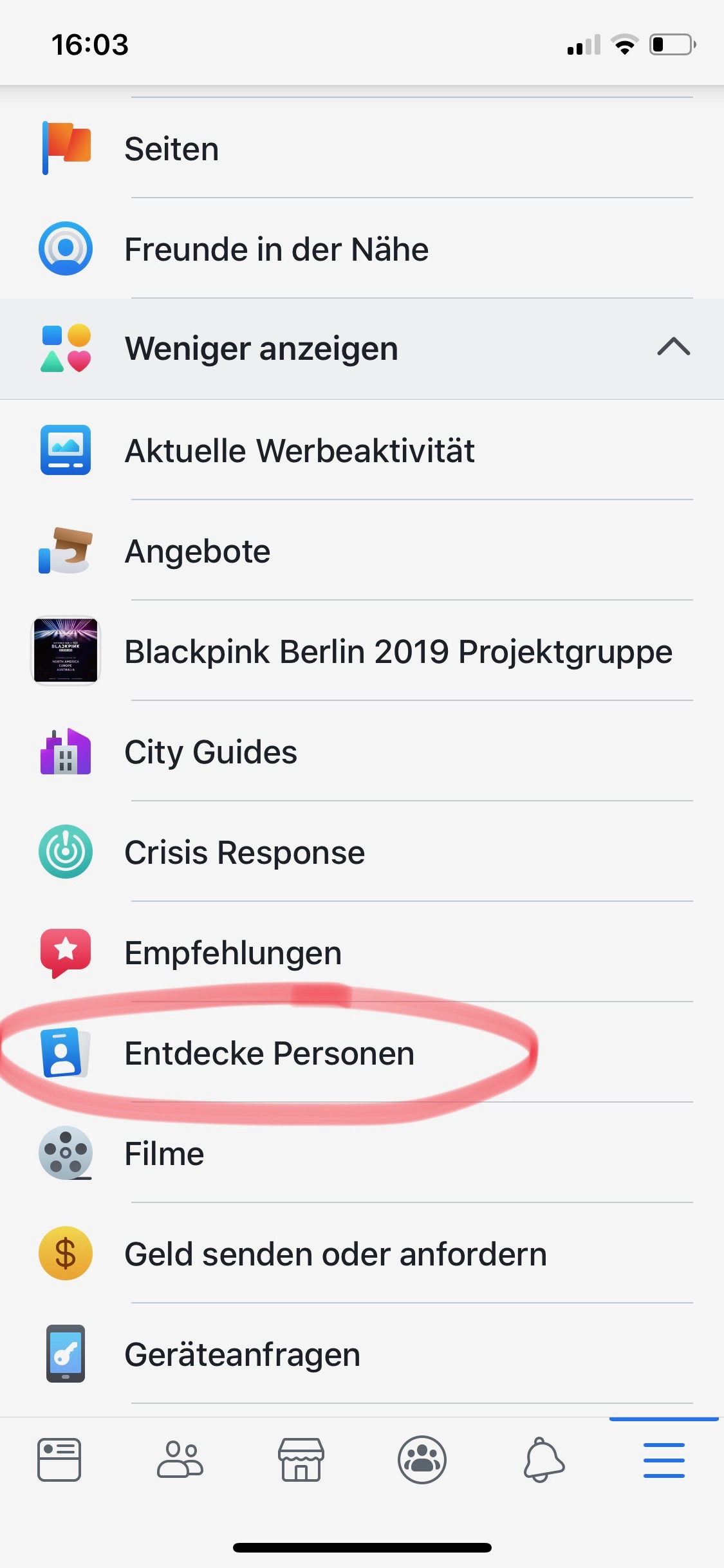
Task: Tap the hamburger menu tab
Action: tap(664, 1460)
